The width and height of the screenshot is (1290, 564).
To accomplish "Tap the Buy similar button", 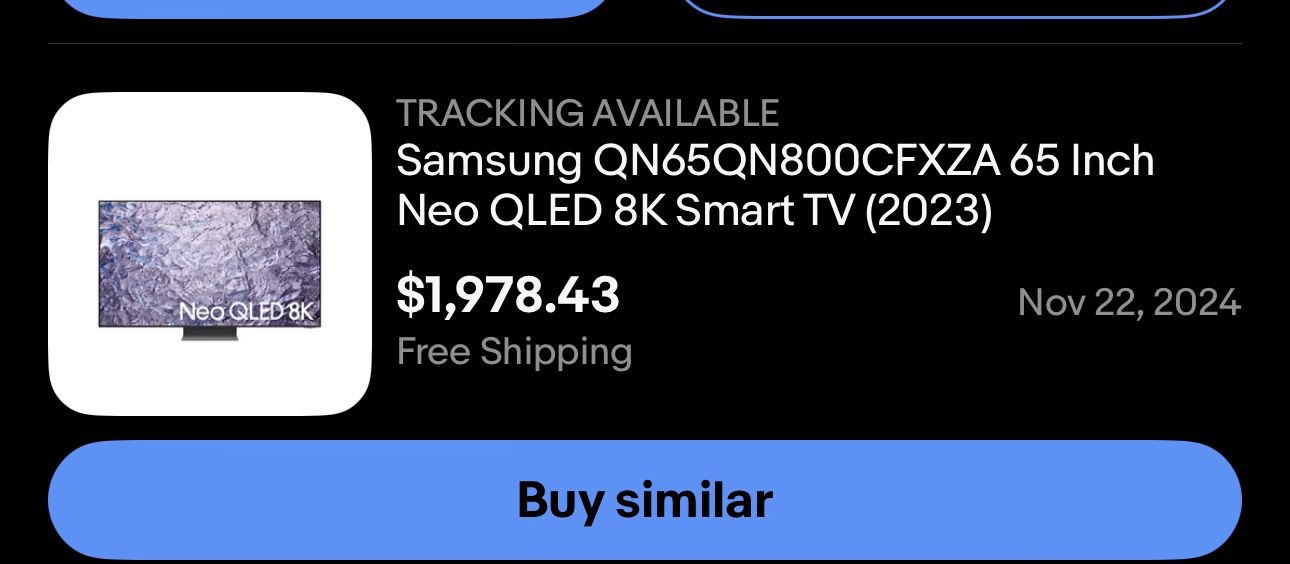I will (x=645, y=500).
